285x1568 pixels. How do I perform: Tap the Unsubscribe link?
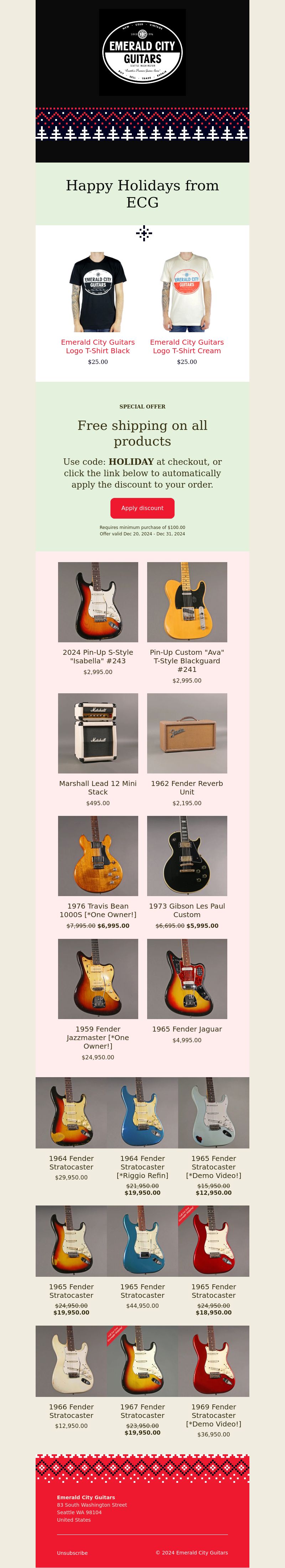[72, 1553]
